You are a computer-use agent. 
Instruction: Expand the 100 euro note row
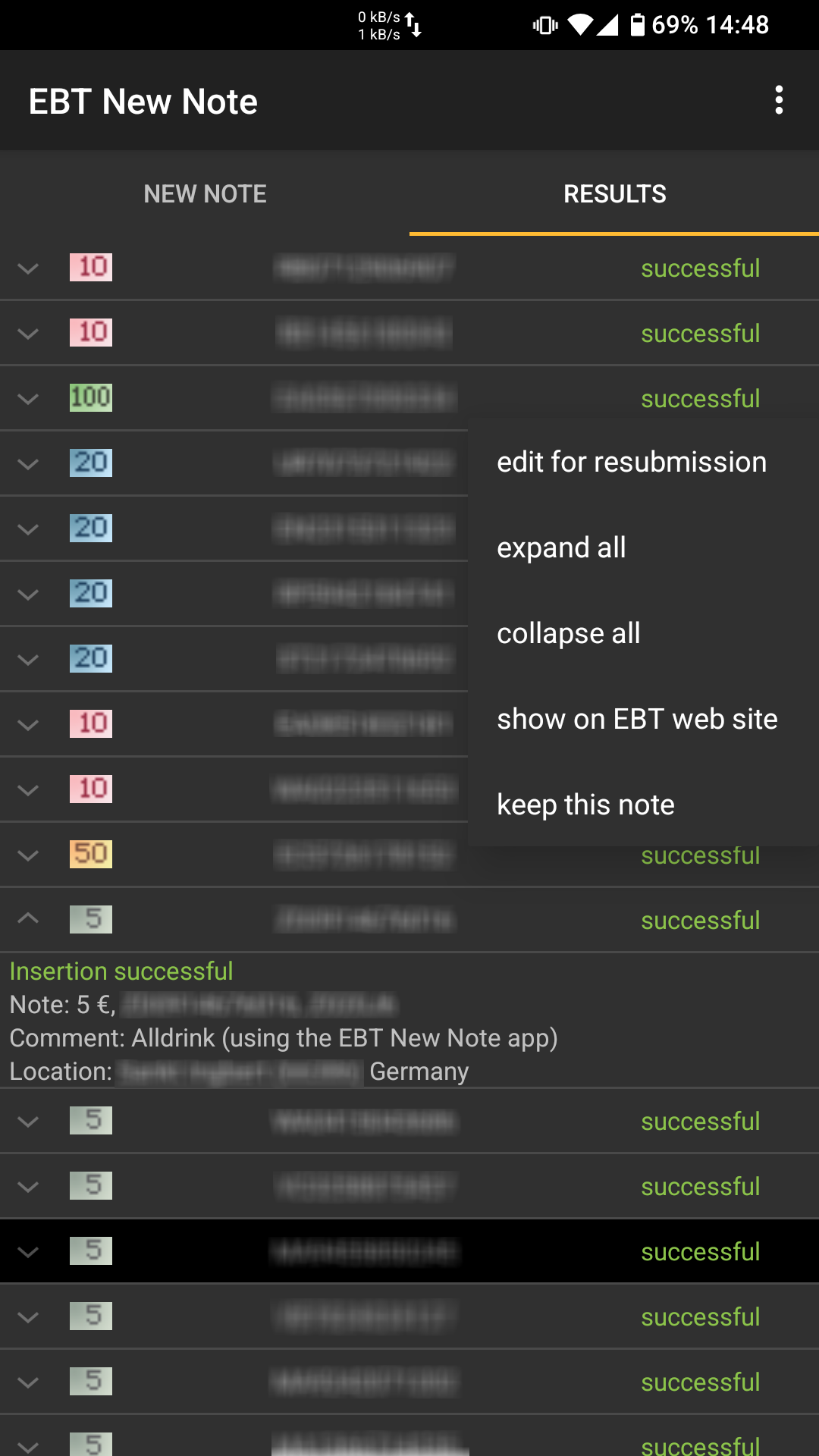coord(28,399)
